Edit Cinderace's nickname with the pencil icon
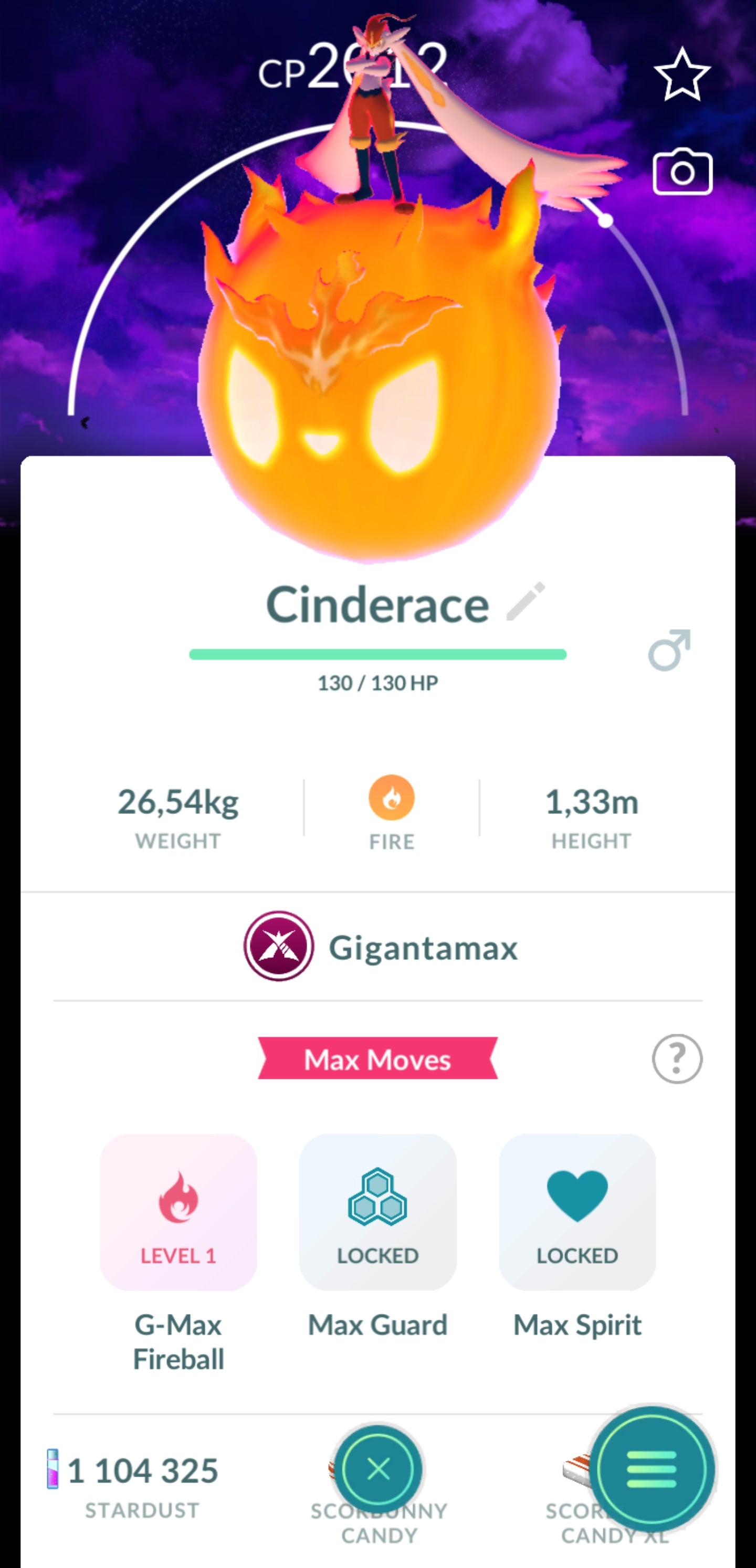This screenshot has width=756, height=1568. (525, 601)
